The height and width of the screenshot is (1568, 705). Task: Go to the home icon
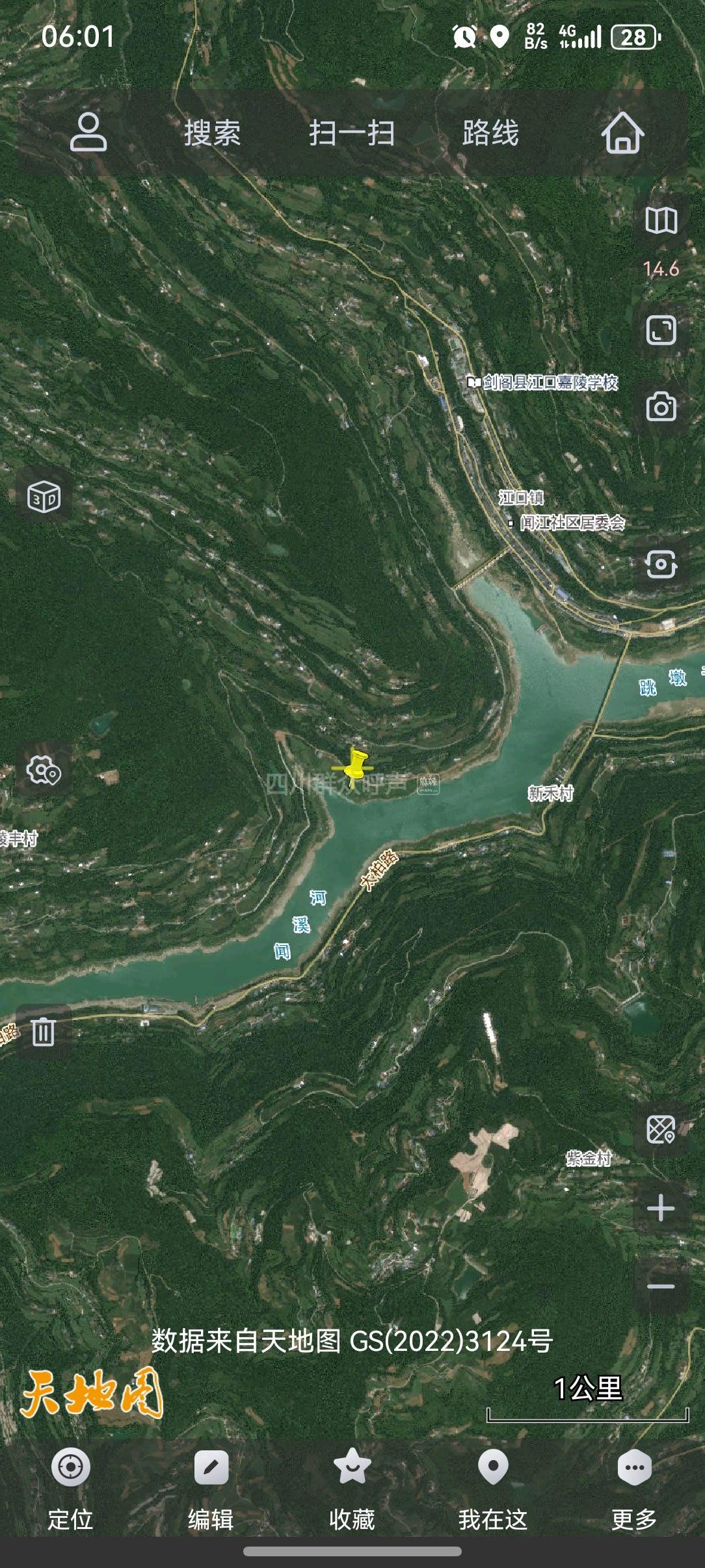(x=622, y=133)
